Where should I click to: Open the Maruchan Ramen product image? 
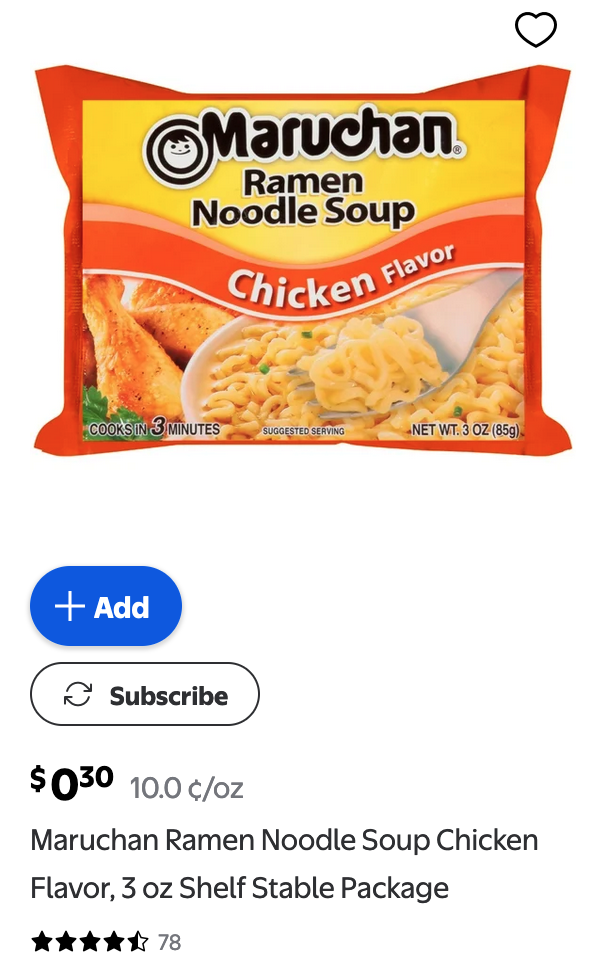pyautogui.click(x=302, y=260)
